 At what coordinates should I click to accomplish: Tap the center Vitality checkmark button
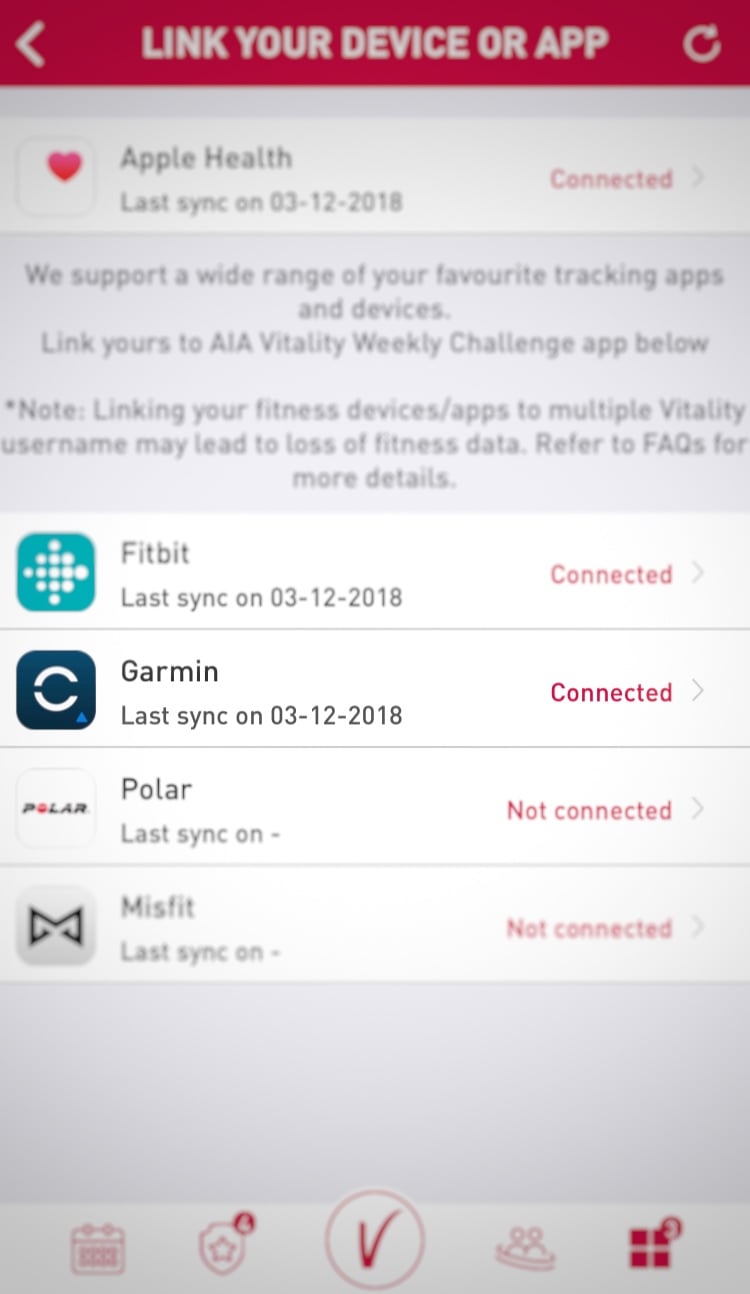[x=375, y=1240]
